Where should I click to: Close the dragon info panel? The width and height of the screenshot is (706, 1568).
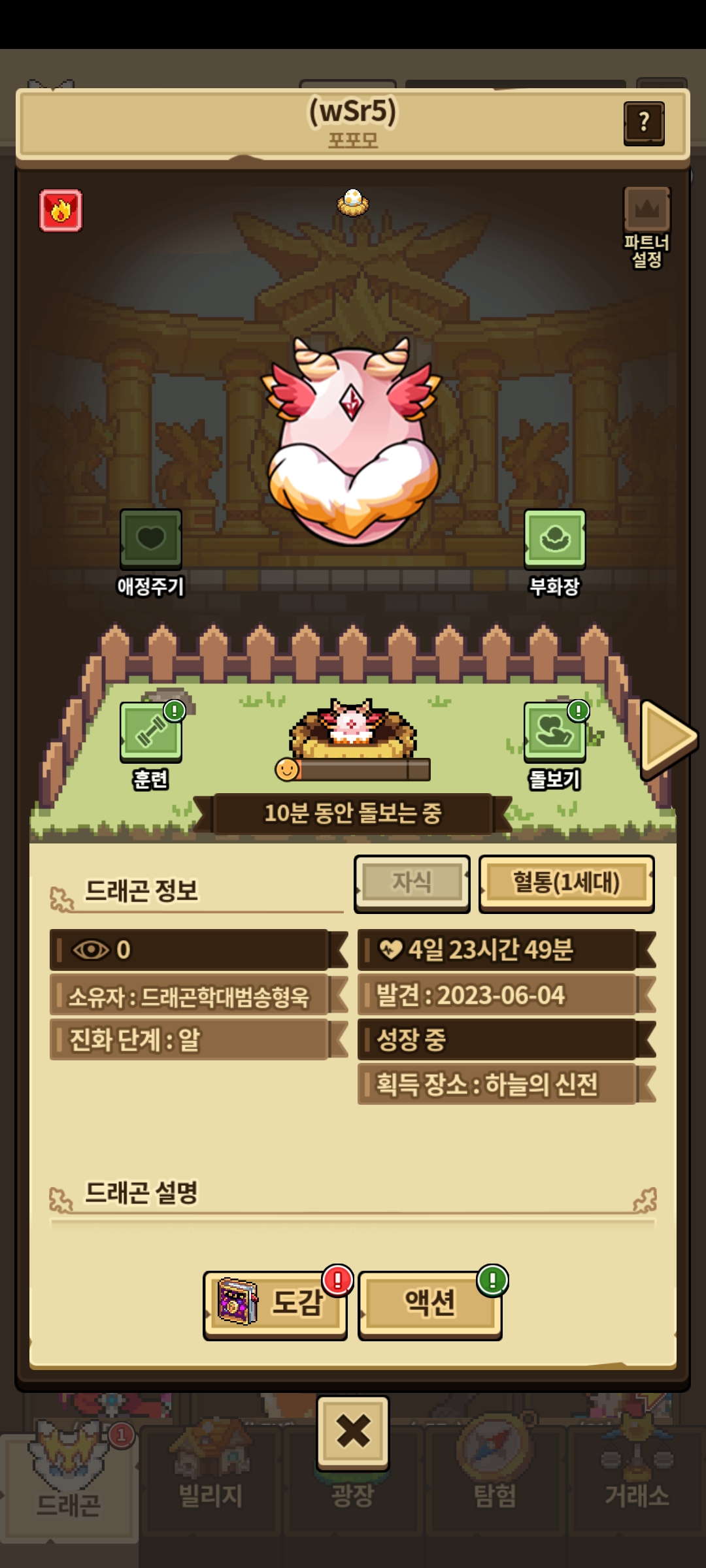pyautogui.click(x=353, y=1432)
